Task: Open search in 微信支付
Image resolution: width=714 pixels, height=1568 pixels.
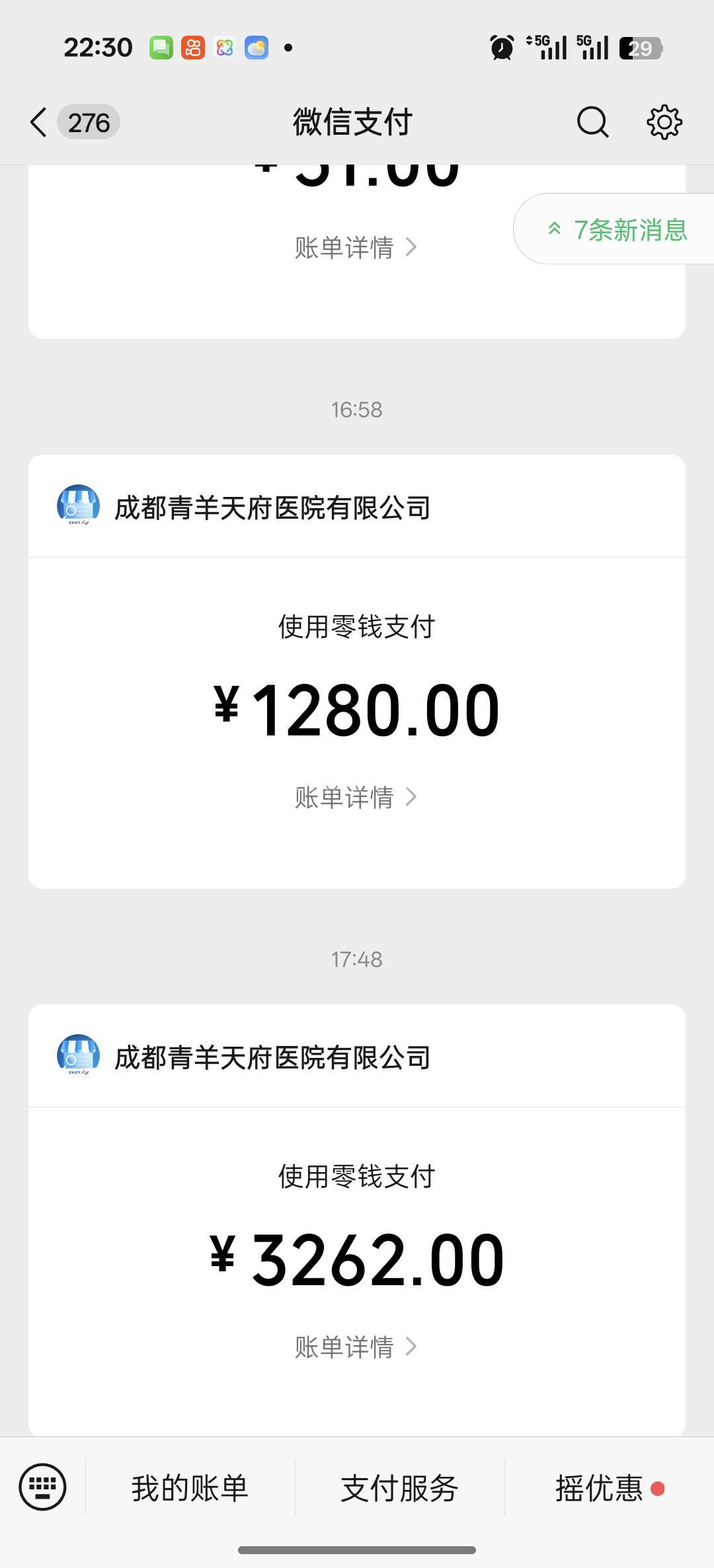Action: point(592,122)
